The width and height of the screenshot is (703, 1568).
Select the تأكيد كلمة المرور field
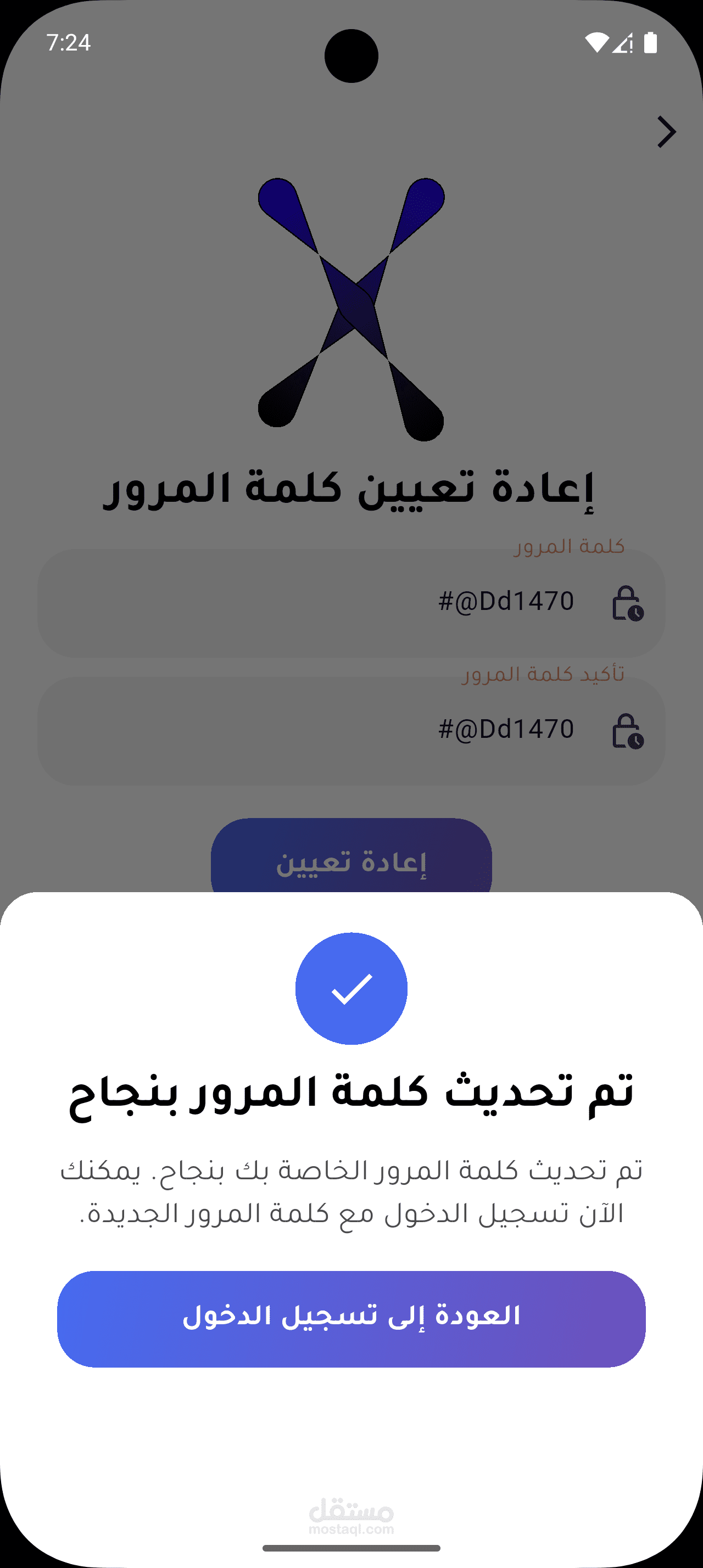click(351, 730)
